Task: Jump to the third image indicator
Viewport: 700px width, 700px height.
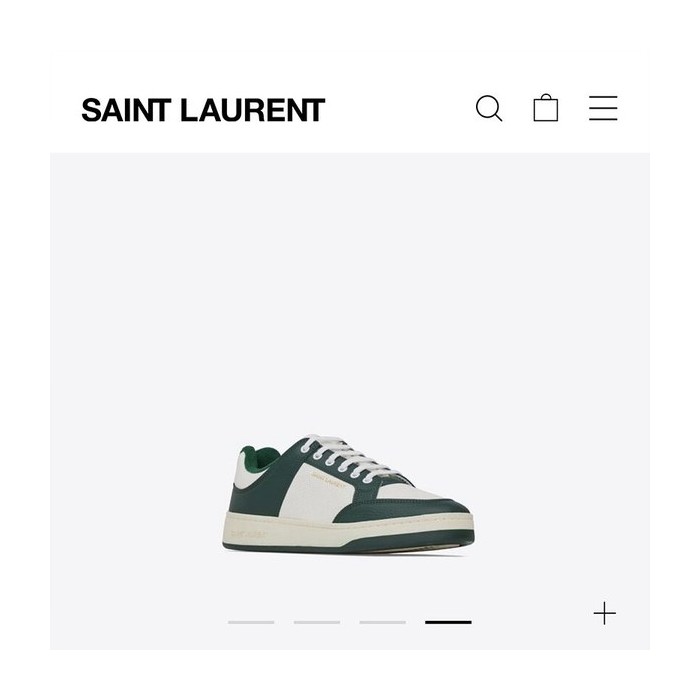Action: (383, 622)
